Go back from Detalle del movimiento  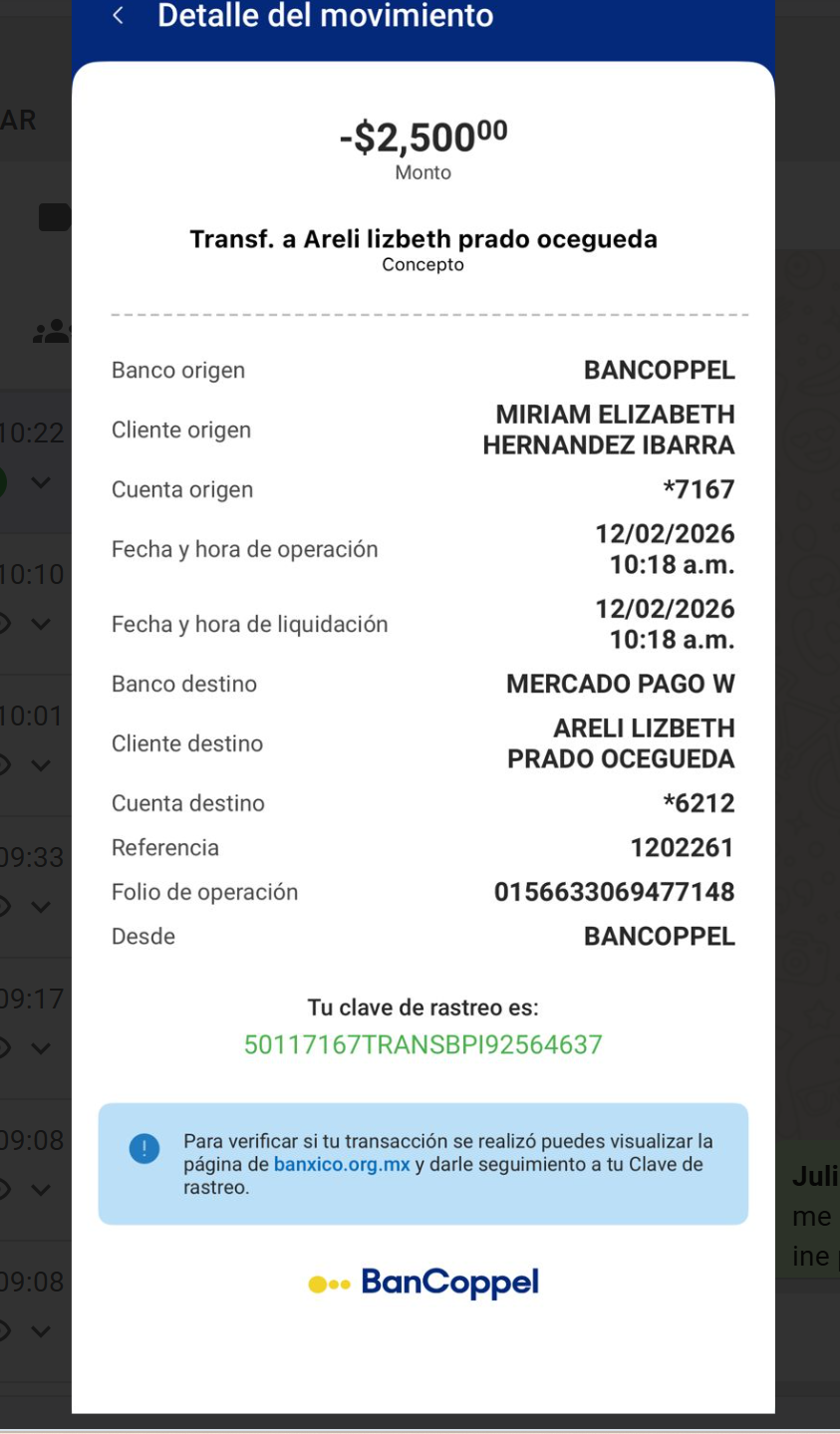(119, 16)
